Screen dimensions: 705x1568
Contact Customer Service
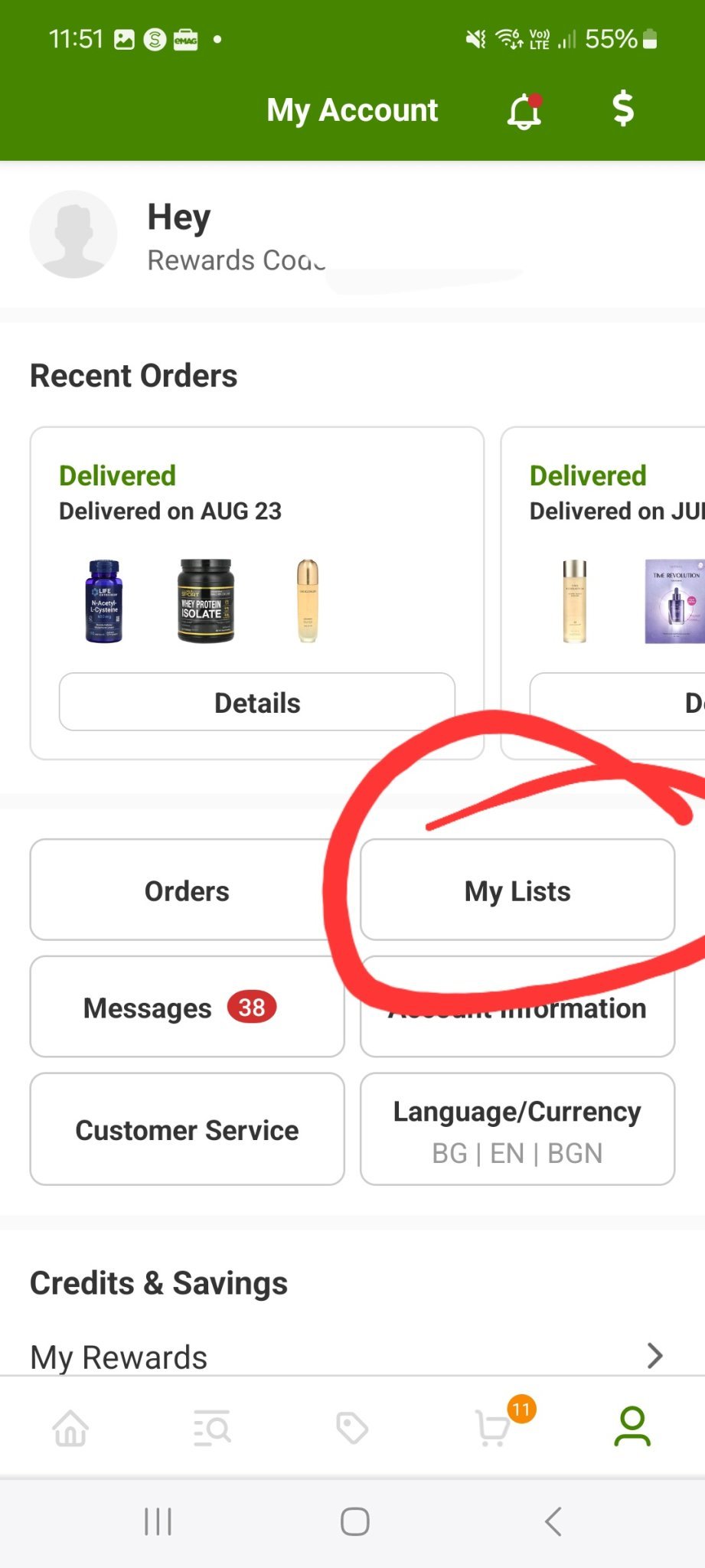(x=187, y=1129)
